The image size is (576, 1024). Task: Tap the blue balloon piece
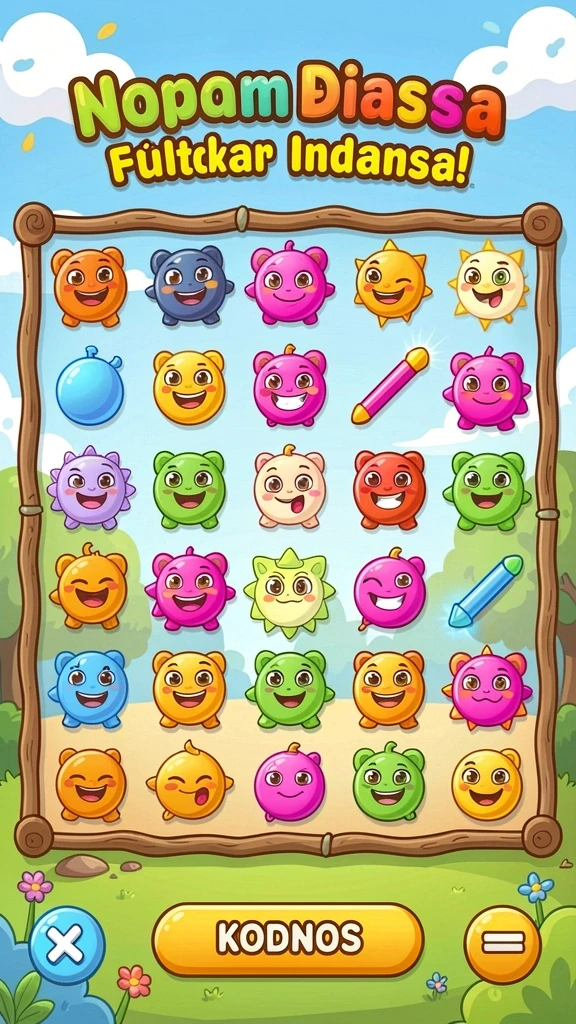pos(89,386)
